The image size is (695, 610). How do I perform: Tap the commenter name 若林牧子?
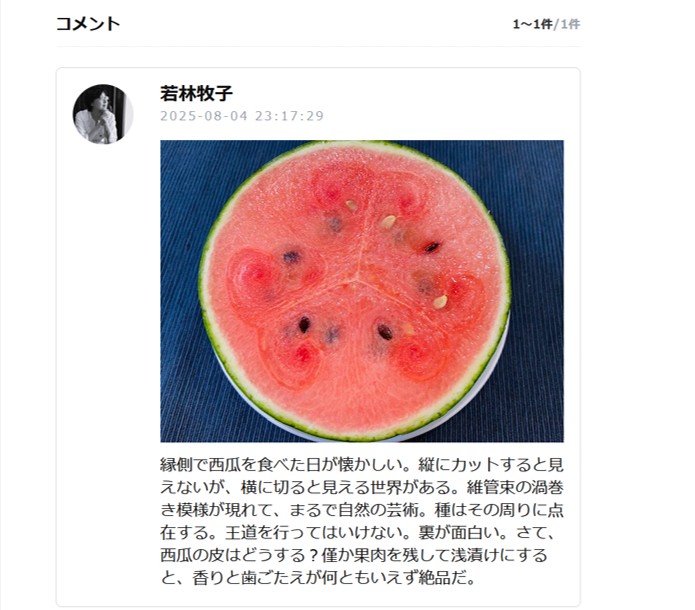click(x=196, y=94)
